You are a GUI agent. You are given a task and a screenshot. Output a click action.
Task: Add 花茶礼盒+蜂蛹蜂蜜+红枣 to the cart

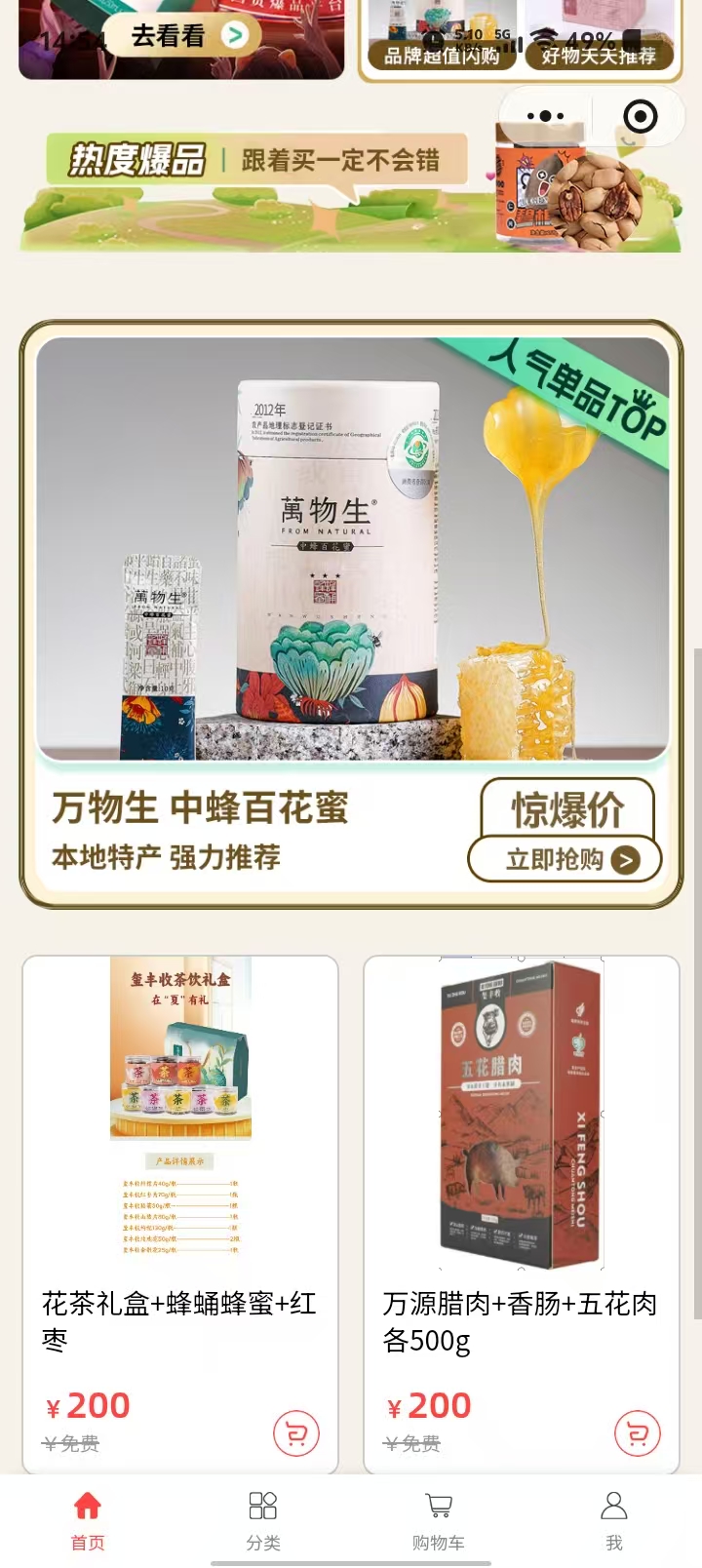296,1433
